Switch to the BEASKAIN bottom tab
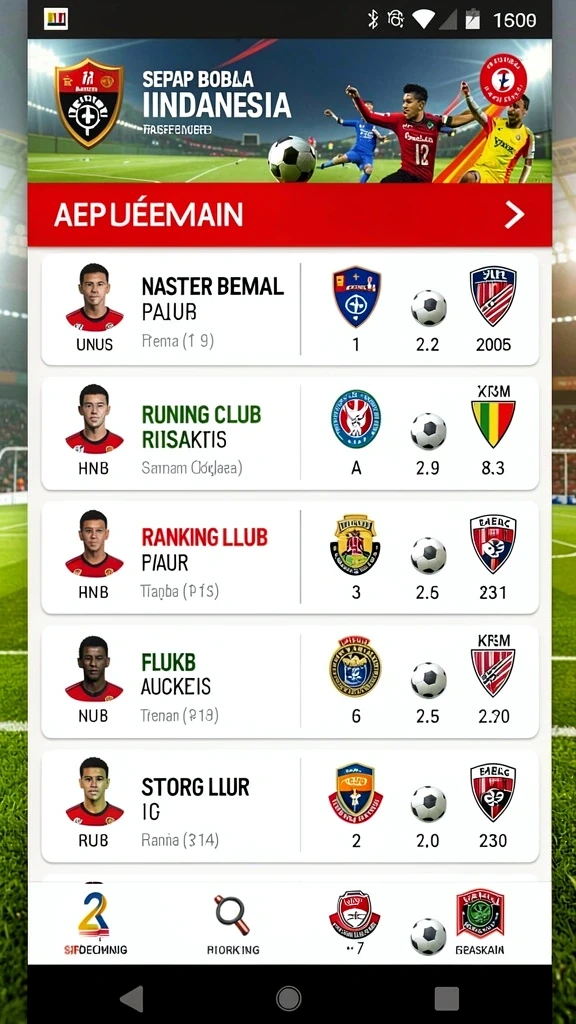The height and width of the screenshot is (1024, 576). click(480, 922)
